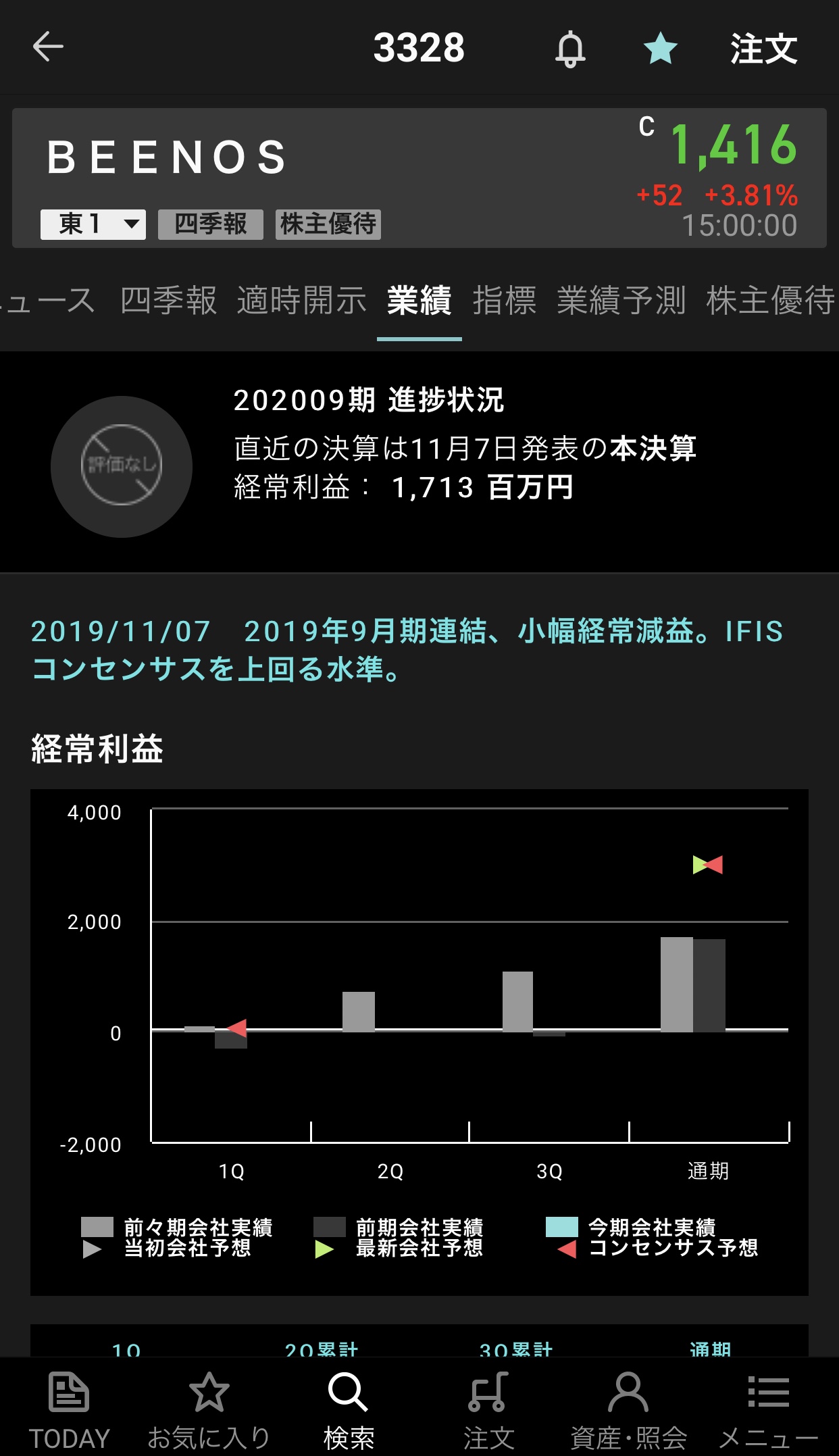Show the 株主優待 tab
This screenshot has height=1456, width=839.
770,301
